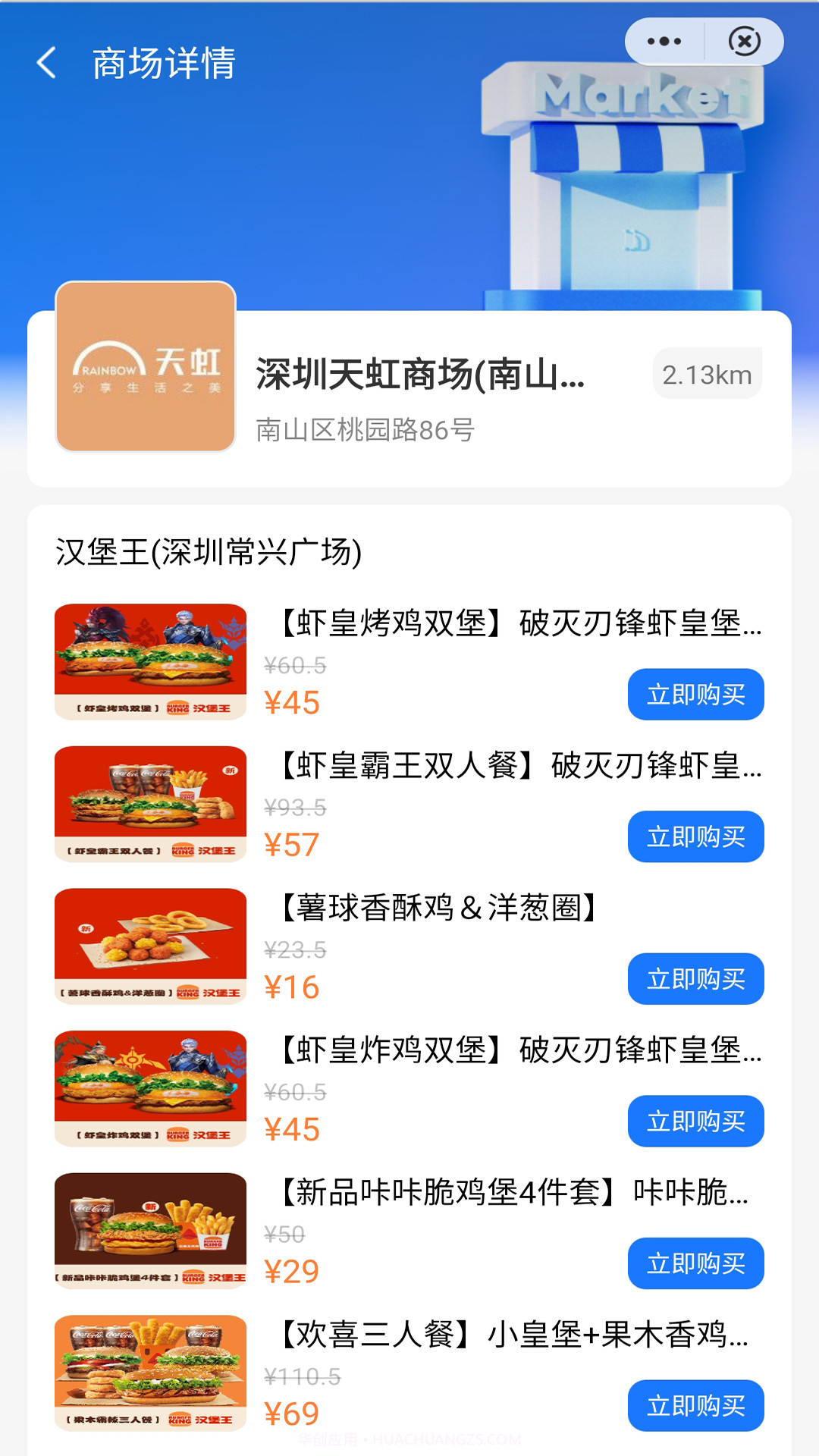Open the 虾皇烤鸡双堡 product image
This screenshot has width=819, height=1456.
click(x=149, y=659)
